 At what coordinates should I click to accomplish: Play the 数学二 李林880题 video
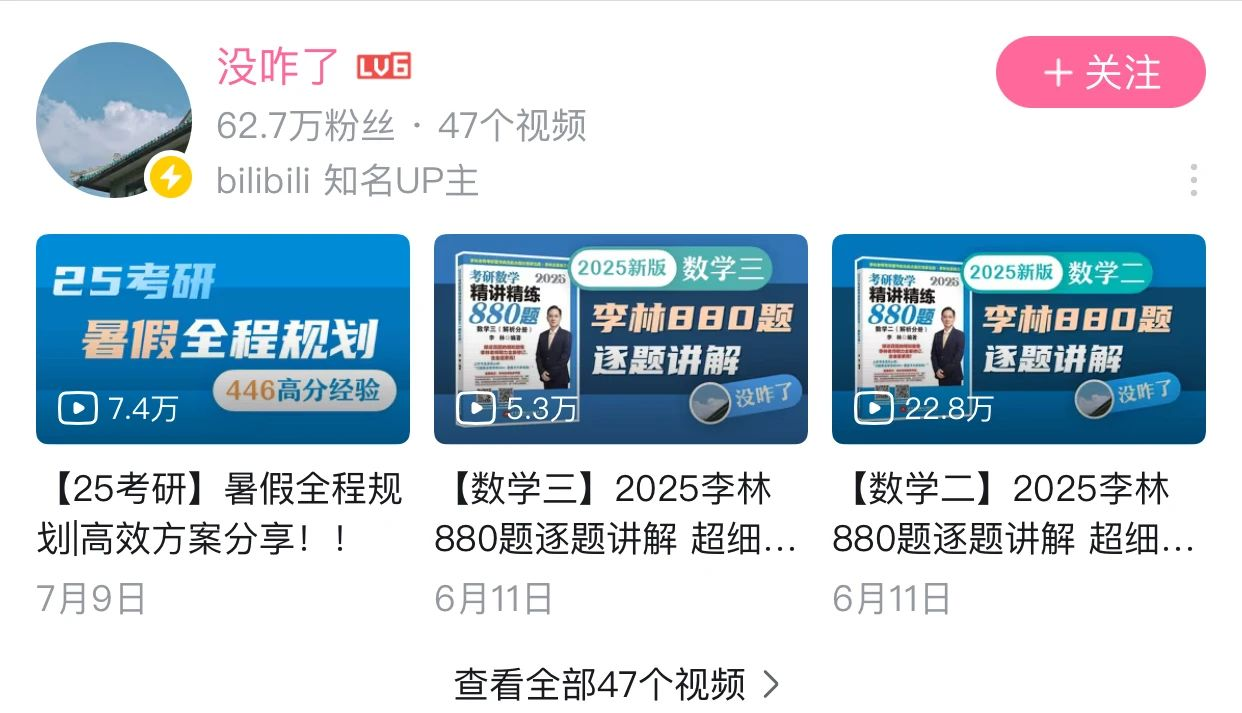pos(1018,338)
